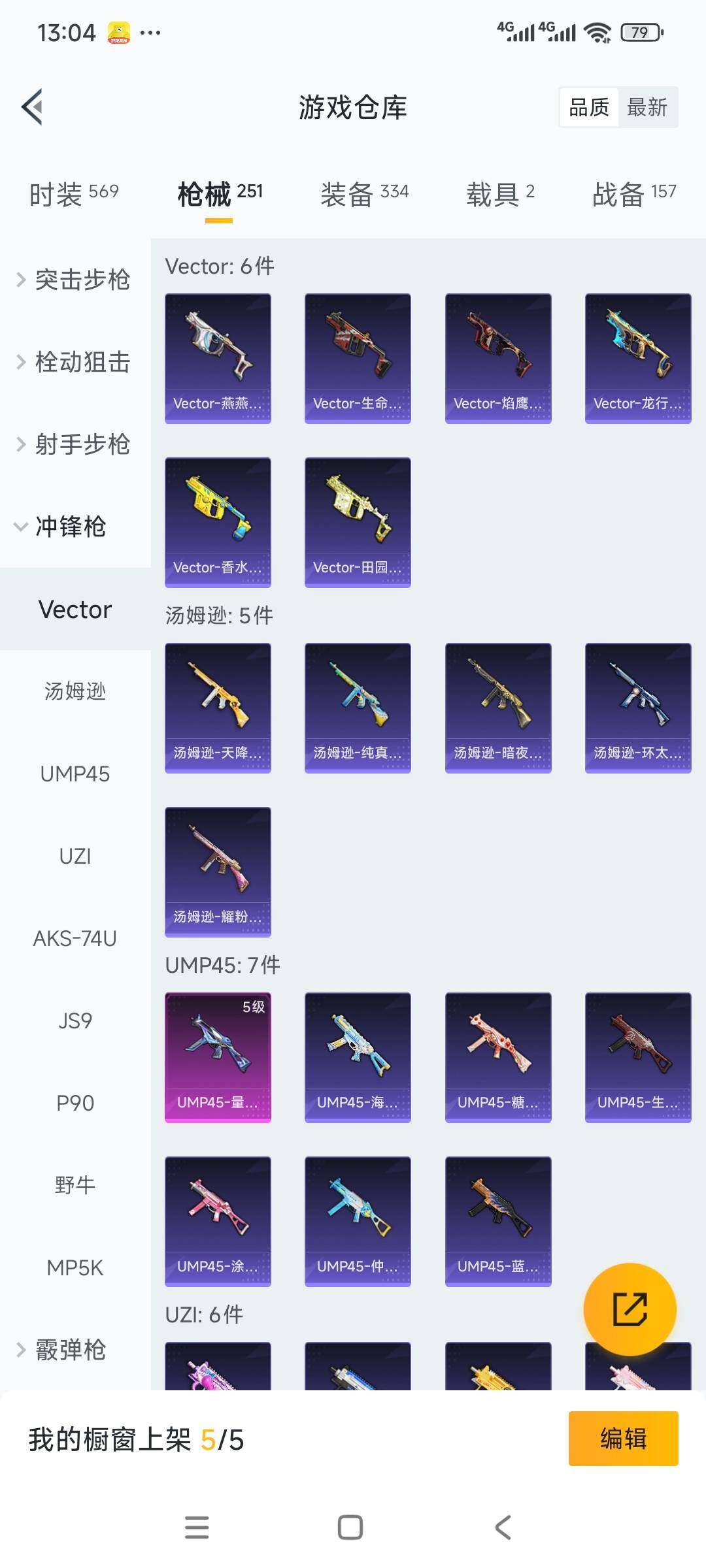Switch to the 时装 tab

pyautogui.click(x=74, y=194)
